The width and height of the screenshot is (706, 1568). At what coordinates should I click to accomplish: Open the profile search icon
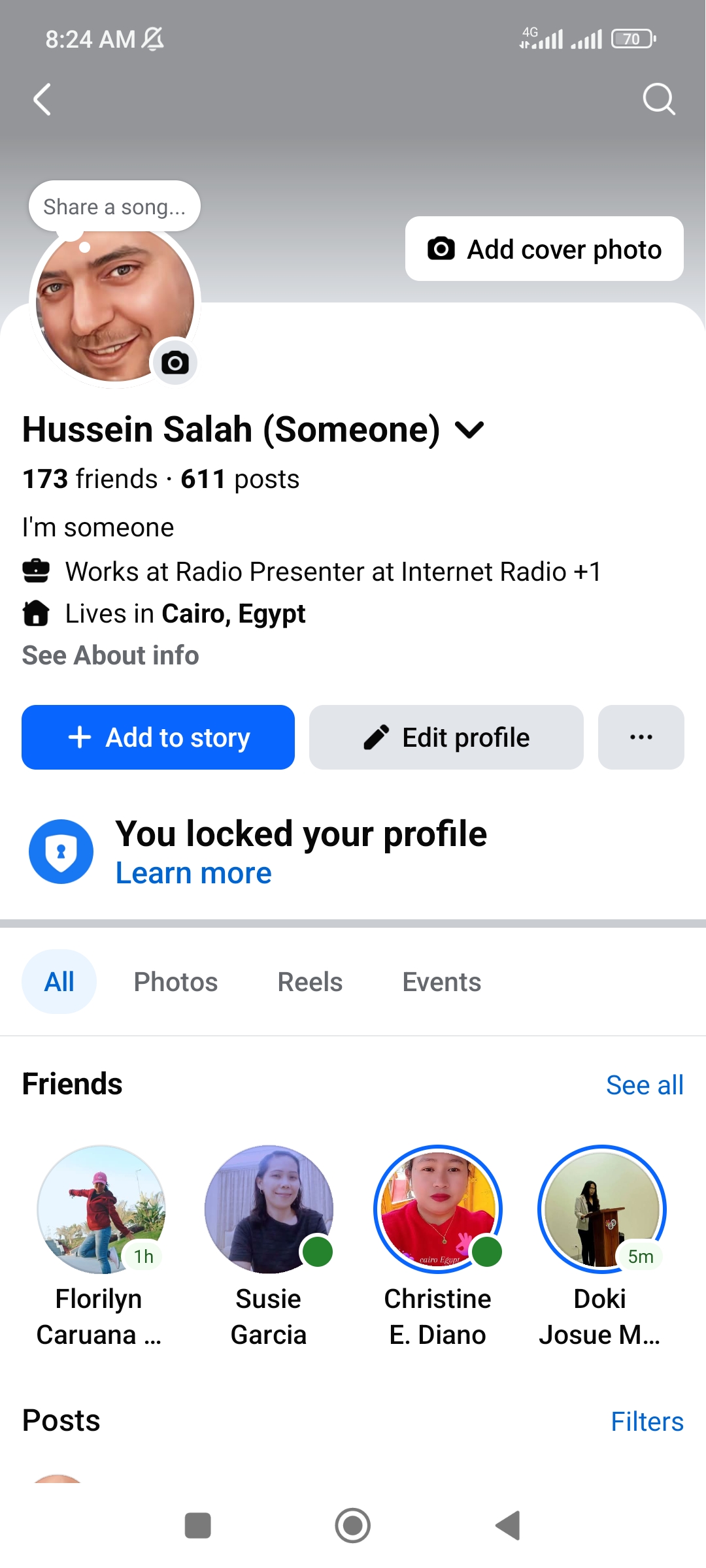coord(658,99)
